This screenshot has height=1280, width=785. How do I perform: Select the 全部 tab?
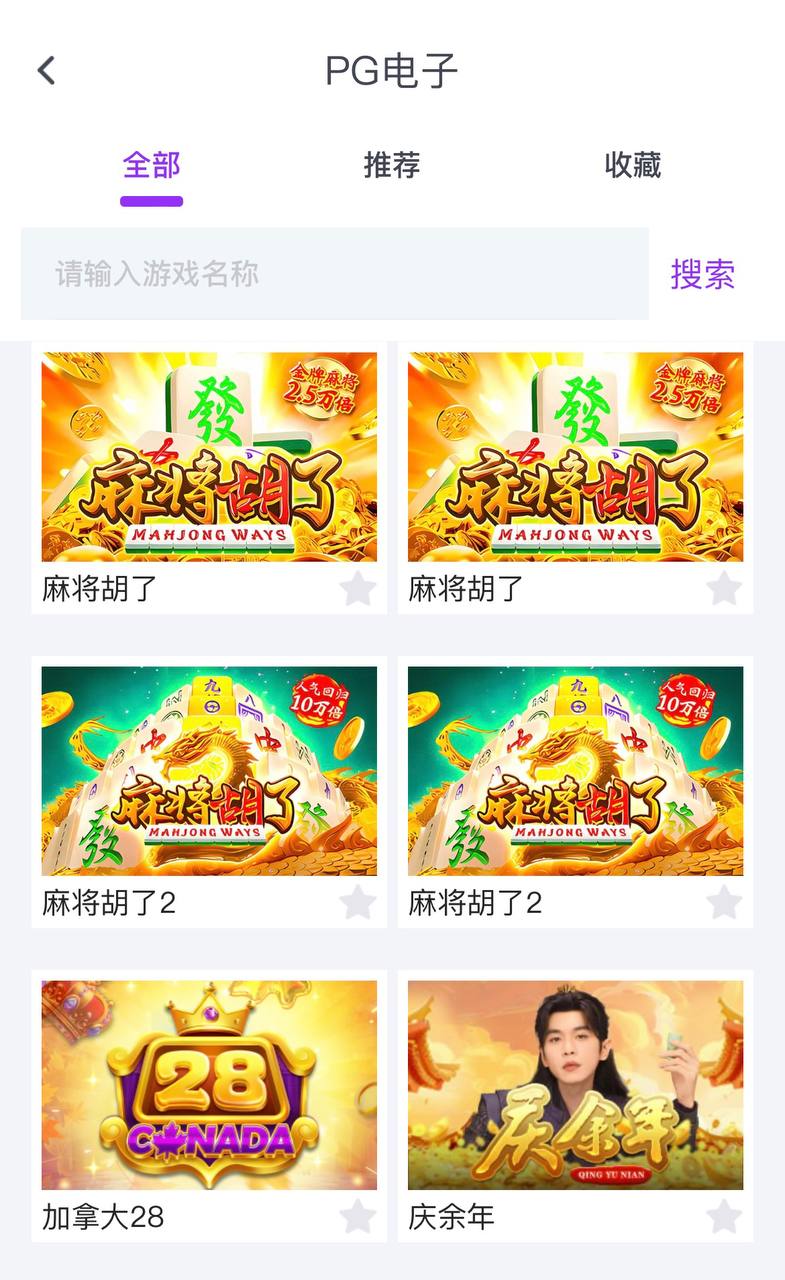tap(151, 165)
